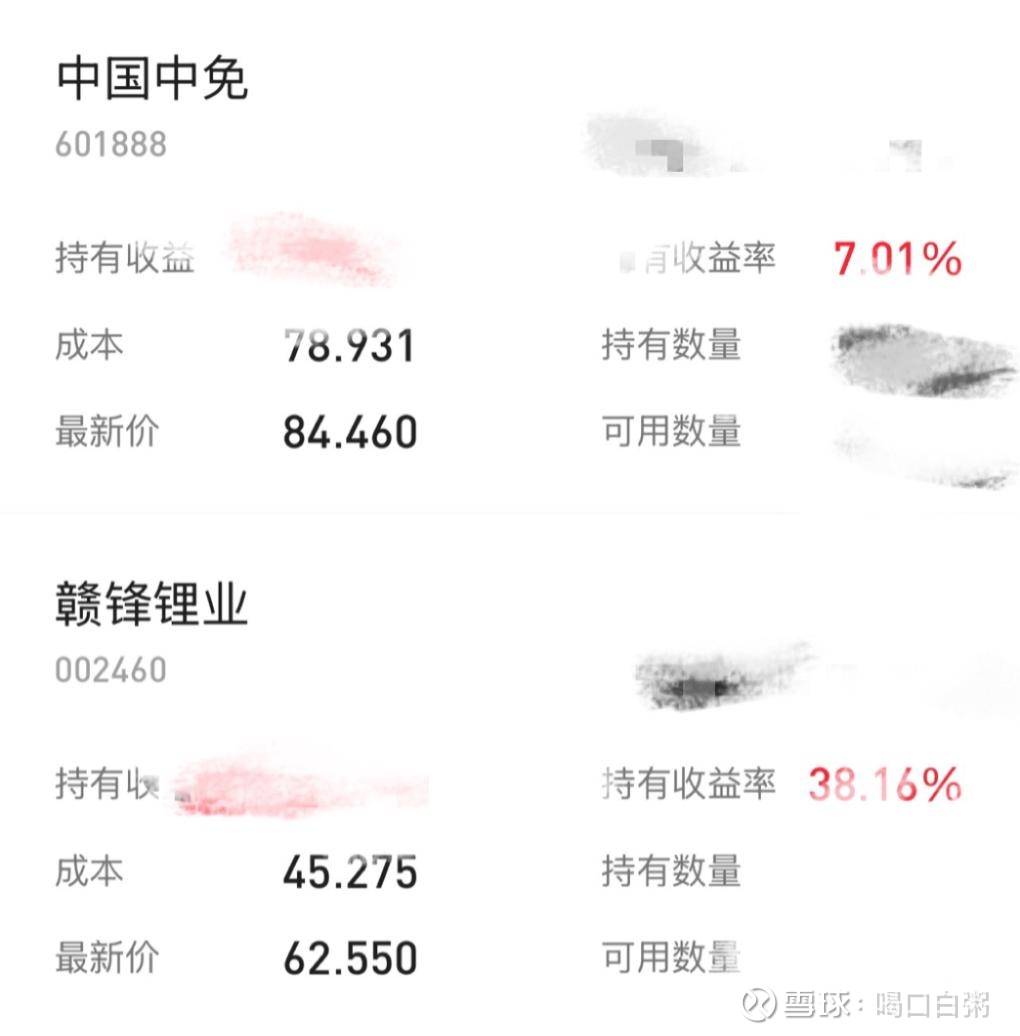This screenshot has height=1036, width=1020.
Task: Click the 可用数量 label under 赣锋锂业
Action: [x=673, y=958]
